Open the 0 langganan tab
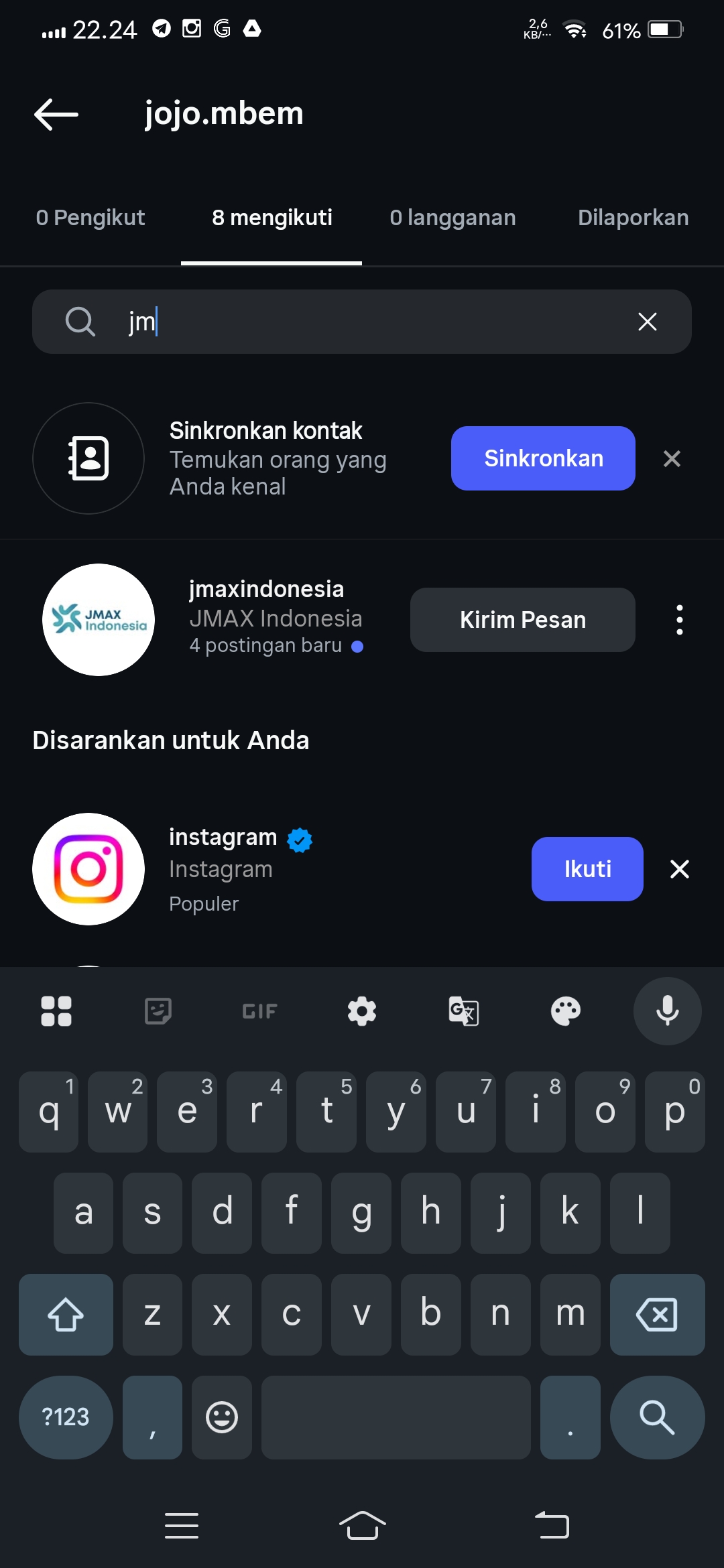This screenshot has width=724, height=1568. [x=452, y=218]
